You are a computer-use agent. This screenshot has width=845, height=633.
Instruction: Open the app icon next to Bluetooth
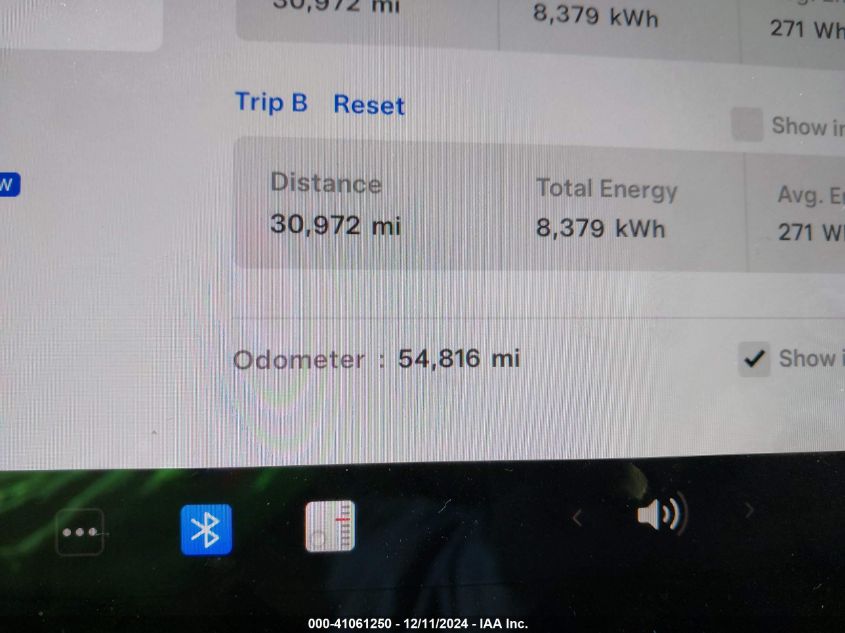coord(330,526)
